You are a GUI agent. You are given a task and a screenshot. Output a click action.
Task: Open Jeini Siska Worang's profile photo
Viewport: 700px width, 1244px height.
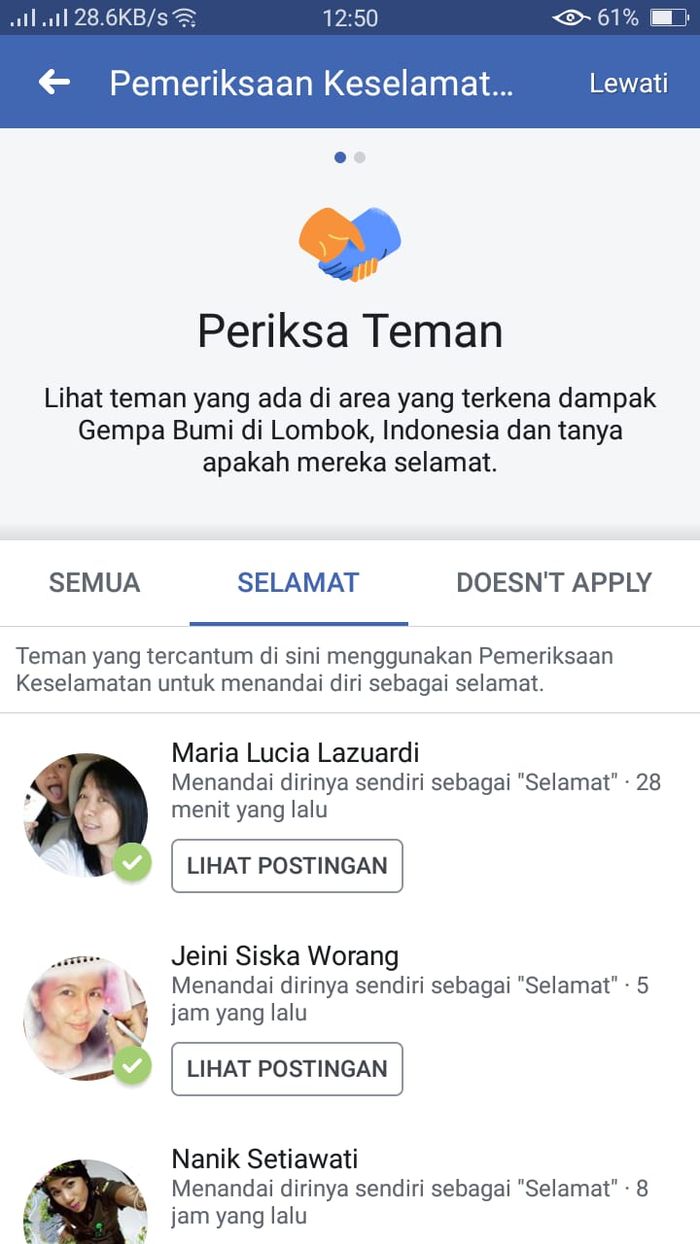pyautogui.click(x=85, y=1018)
